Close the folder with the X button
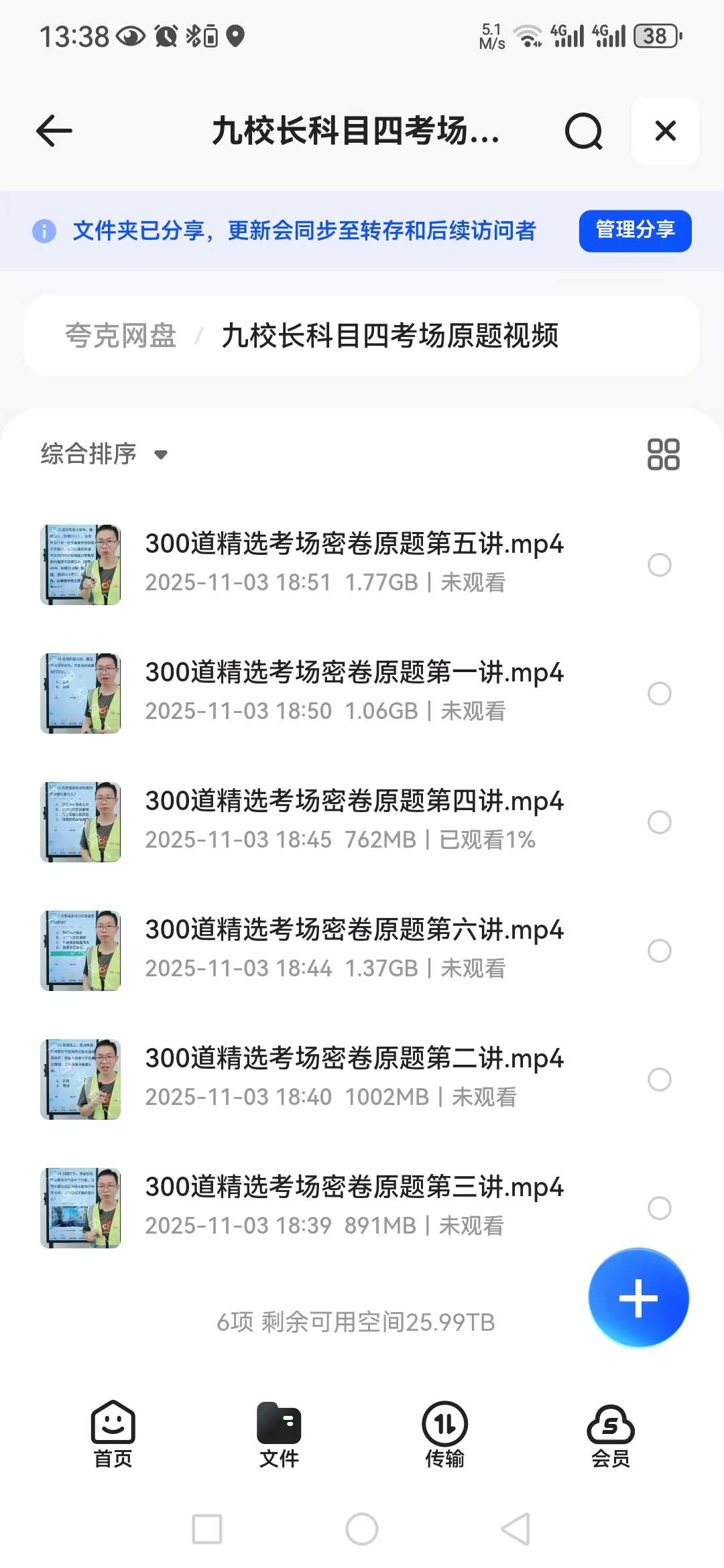 coord(665,131)
